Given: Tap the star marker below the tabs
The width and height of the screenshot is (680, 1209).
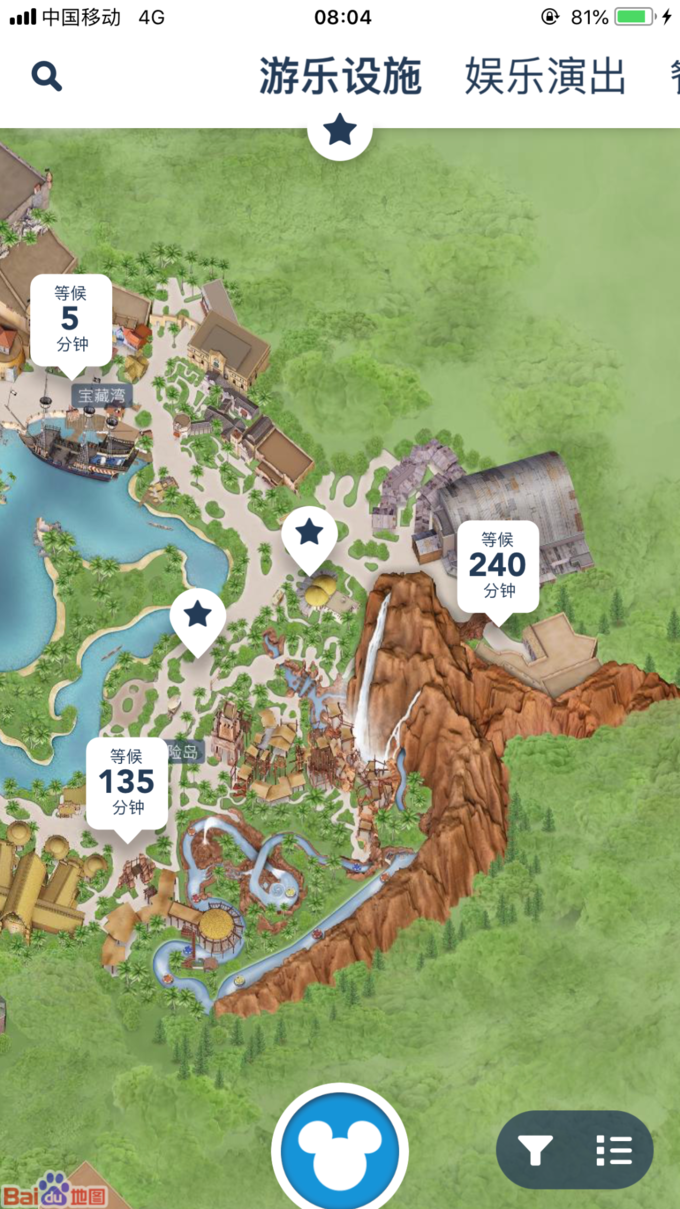Looking at the screenshot, I should pos(340,131).
